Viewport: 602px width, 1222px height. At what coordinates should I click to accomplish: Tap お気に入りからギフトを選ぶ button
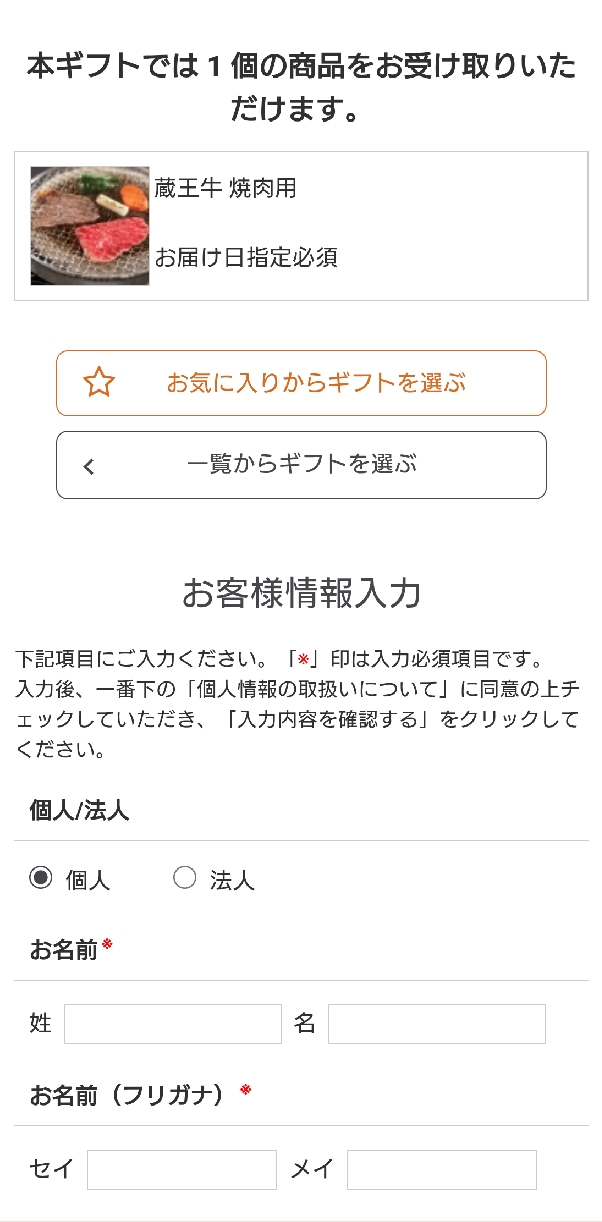pos(301,383)
